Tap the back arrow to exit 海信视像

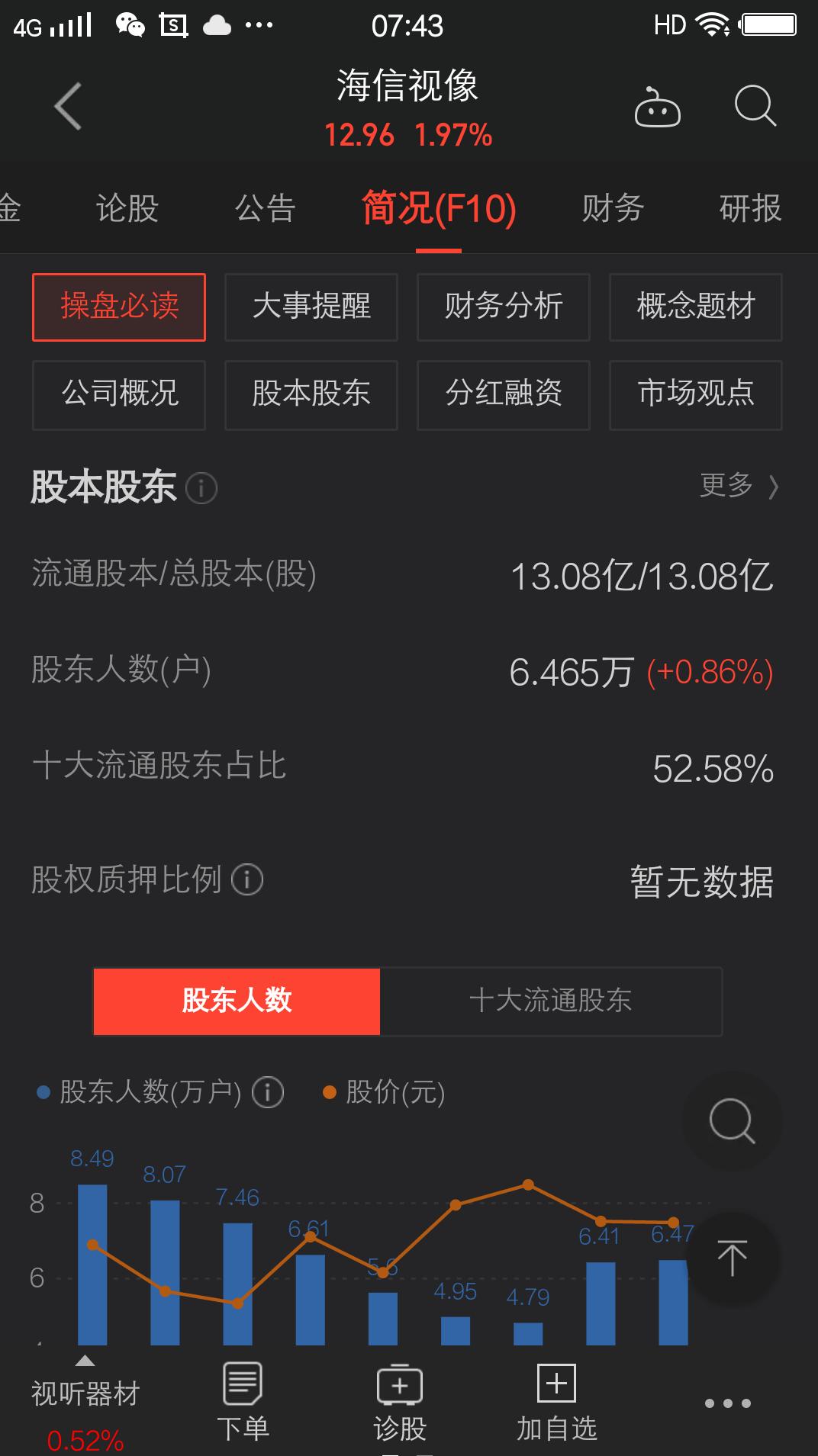[67, 104]
